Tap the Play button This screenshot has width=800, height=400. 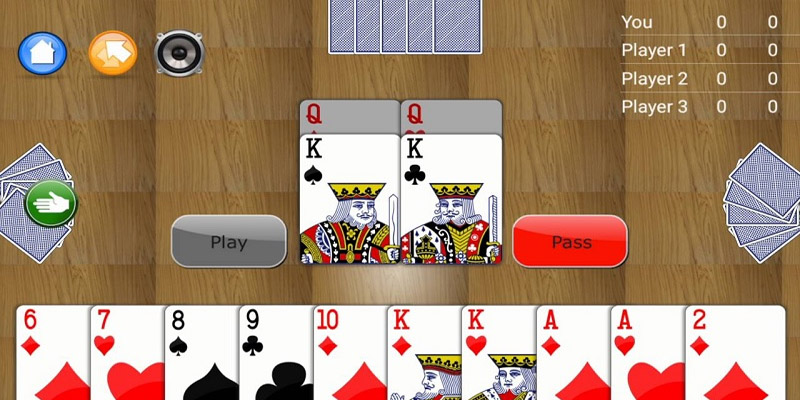pyautogui.click(x=229, y=241)
